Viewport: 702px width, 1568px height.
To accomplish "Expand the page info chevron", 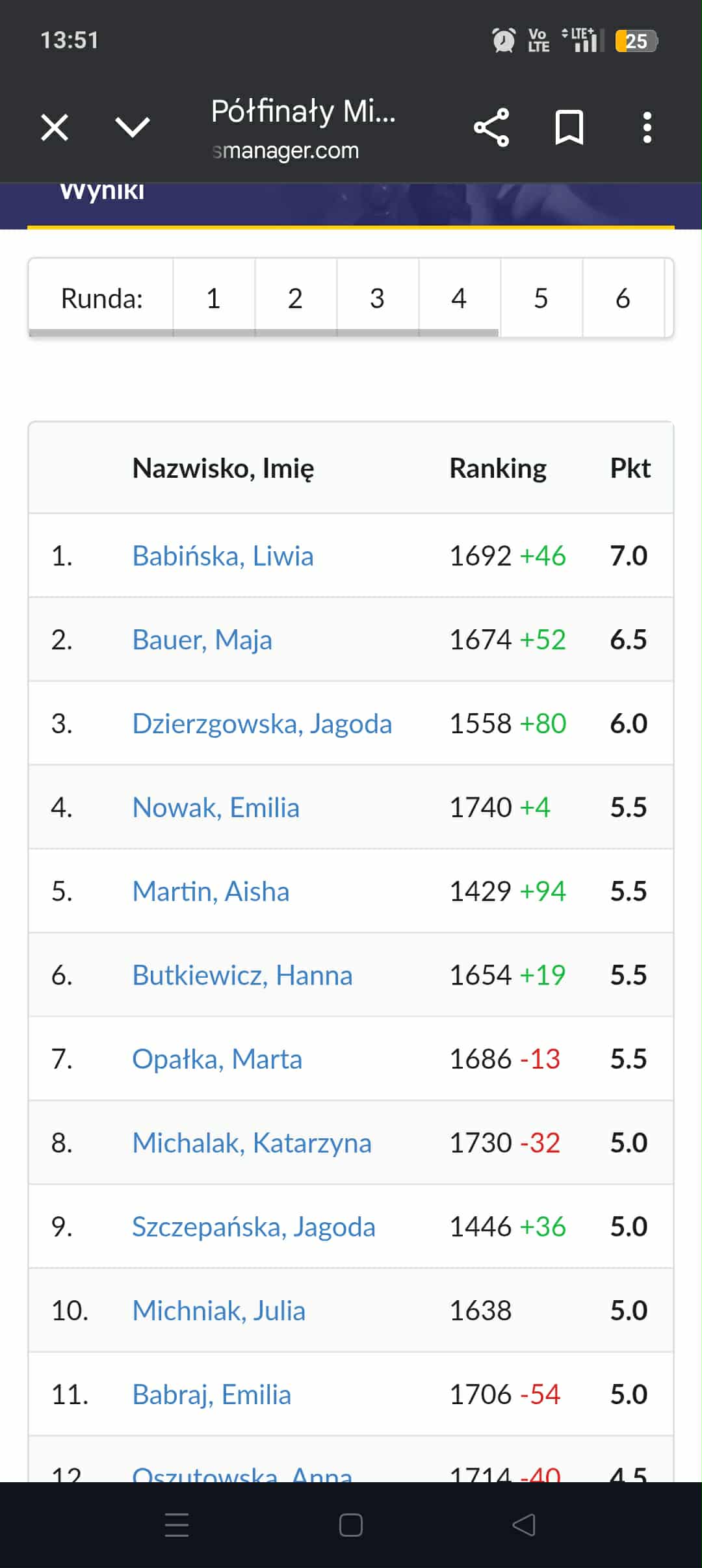I will point(133,127).
